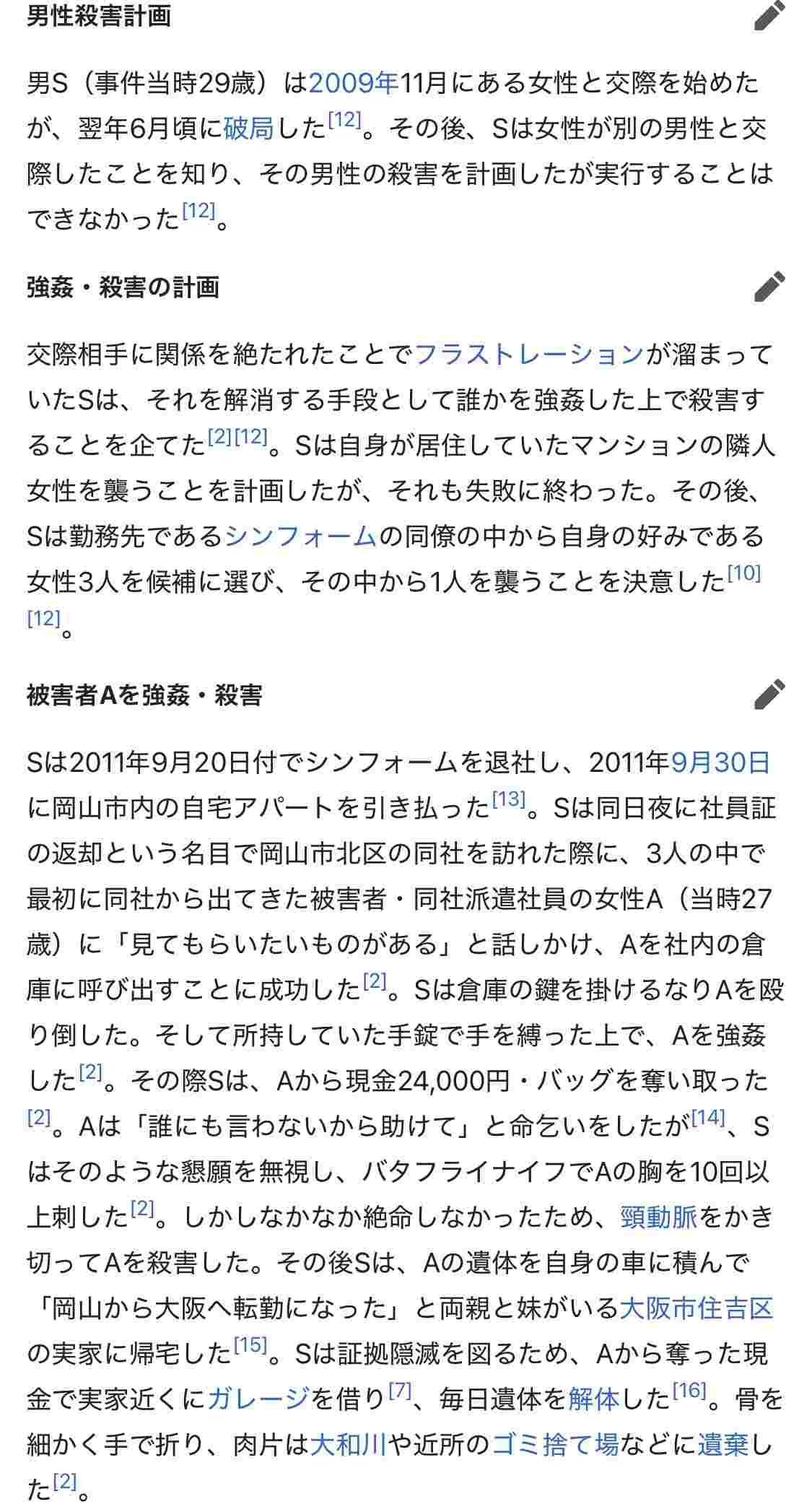
Task: Open the フラストレーション link
Action: [x=528, y=355]
